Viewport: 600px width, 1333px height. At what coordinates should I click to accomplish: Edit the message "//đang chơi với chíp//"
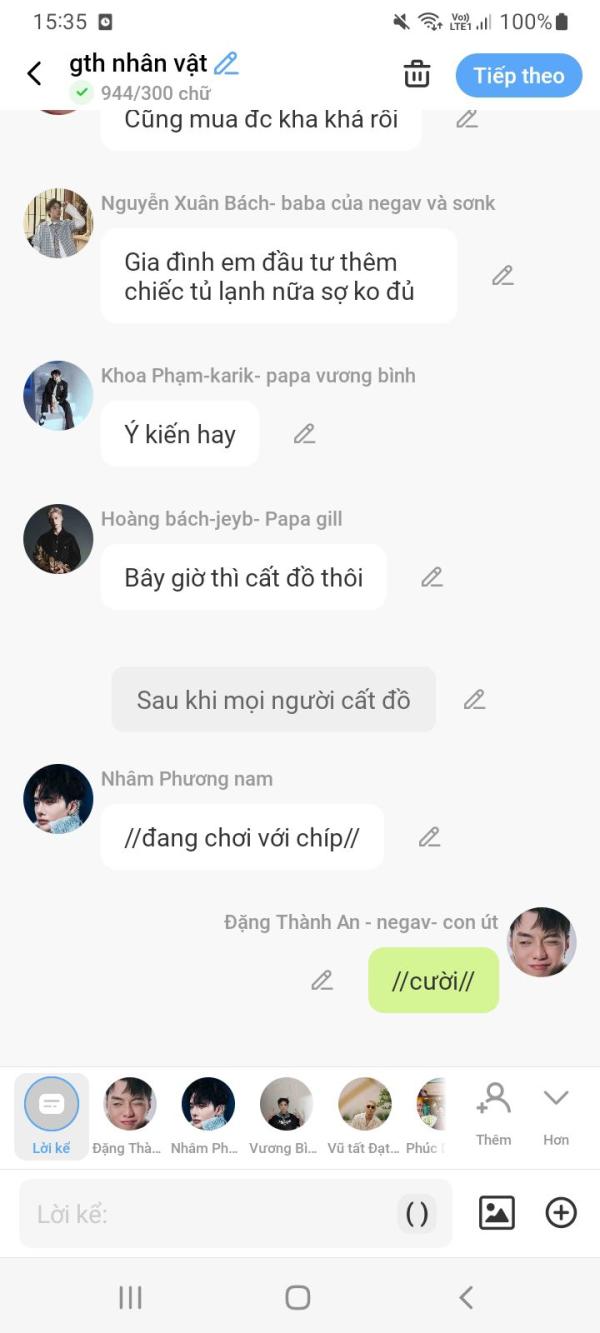click(429, 837)
